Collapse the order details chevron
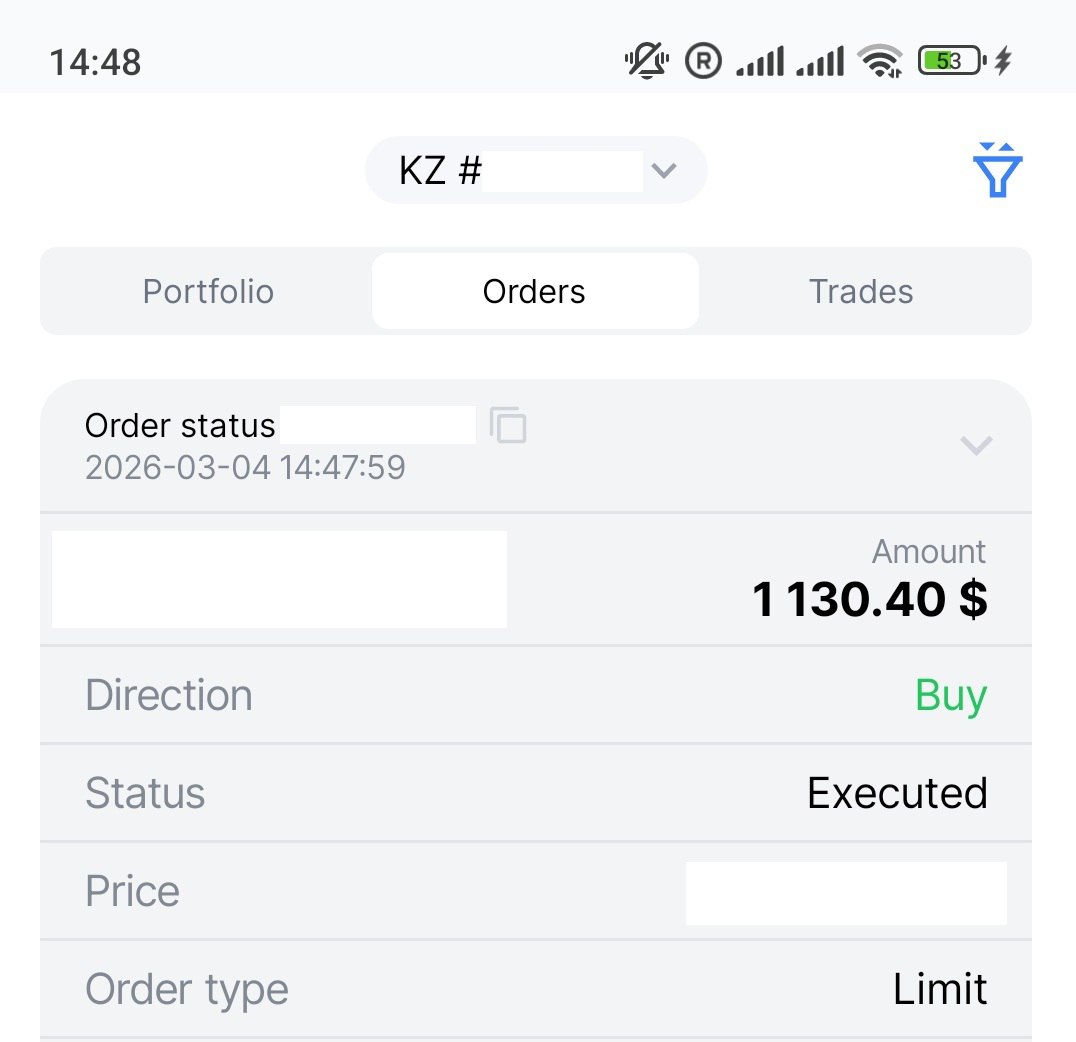This screenshot has height=1042, width=1076. (x=975, y=445)
